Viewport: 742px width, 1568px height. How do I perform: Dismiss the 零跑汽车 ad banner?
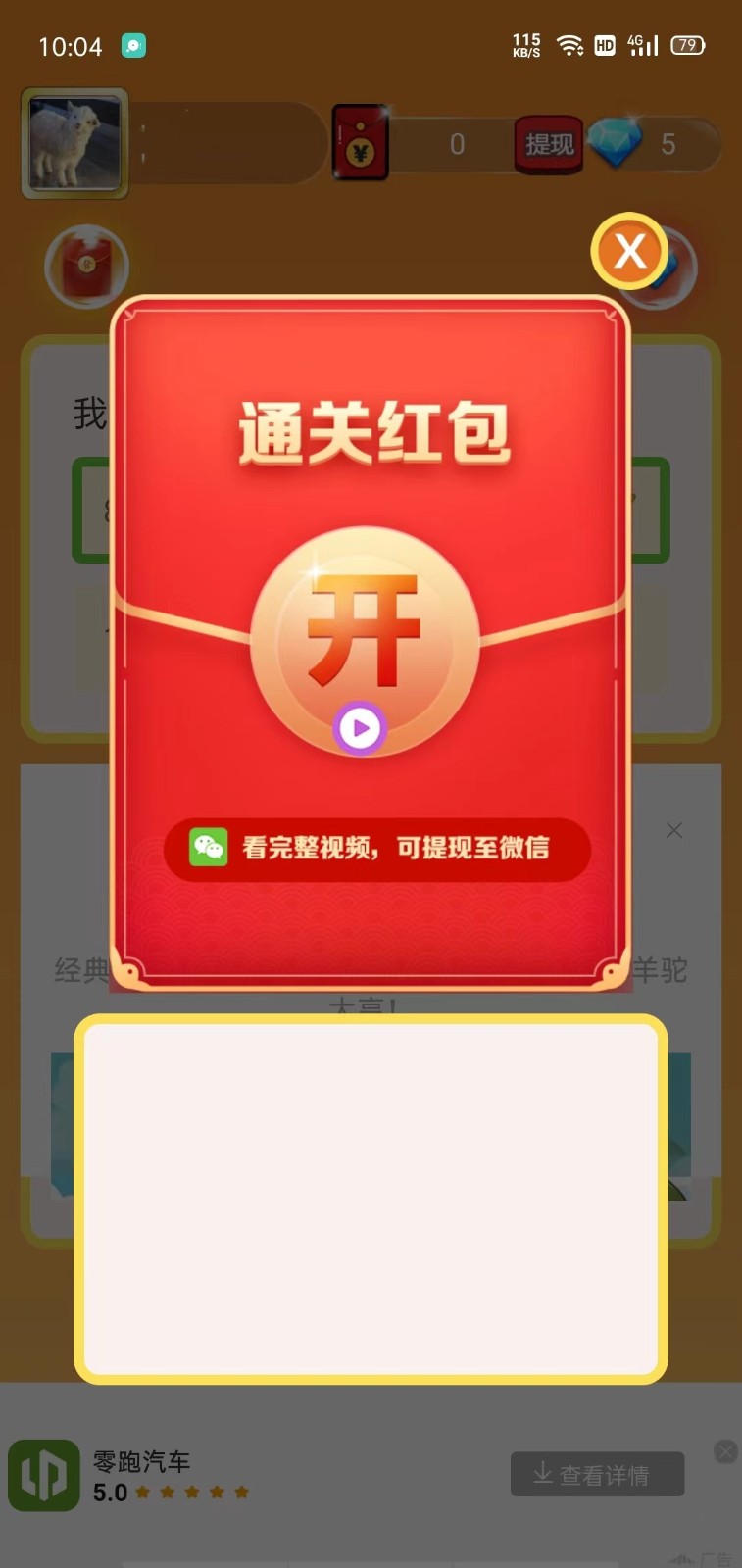[725, 1451]
